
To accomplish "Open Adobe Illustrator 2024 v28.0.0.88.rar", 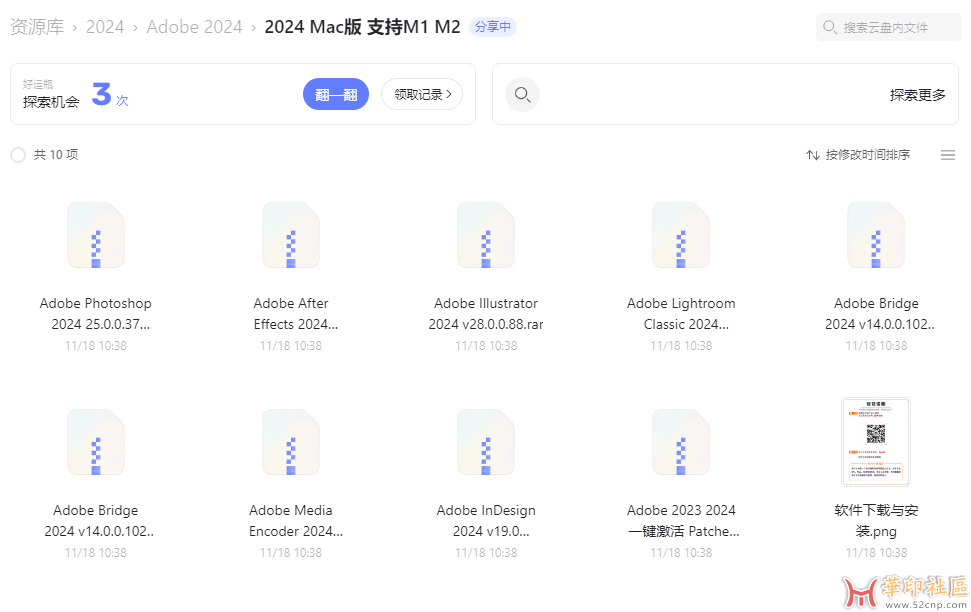I will [x=486, y=236].
